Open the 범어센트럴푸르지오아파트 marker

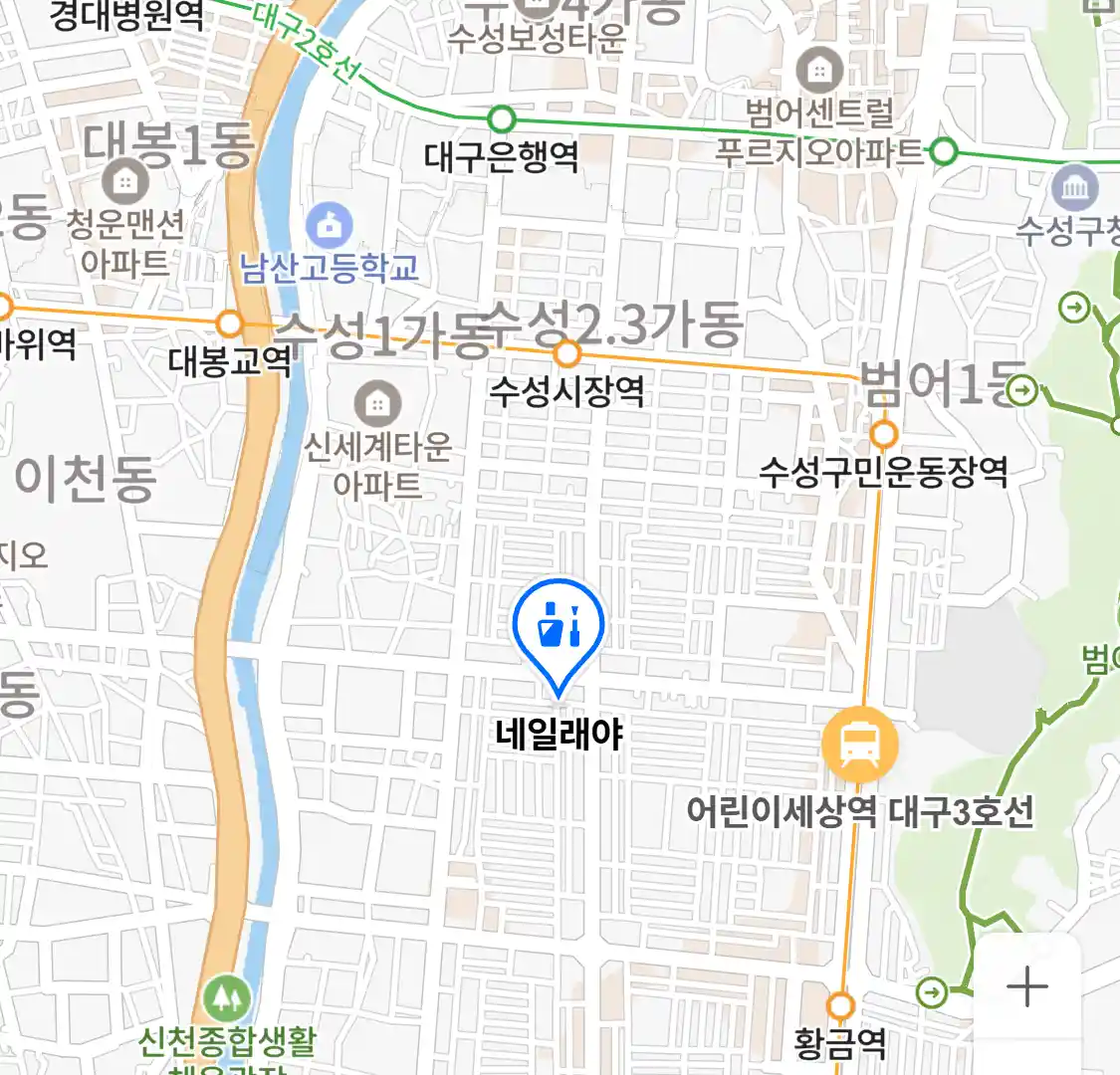[x=819, y=71]
